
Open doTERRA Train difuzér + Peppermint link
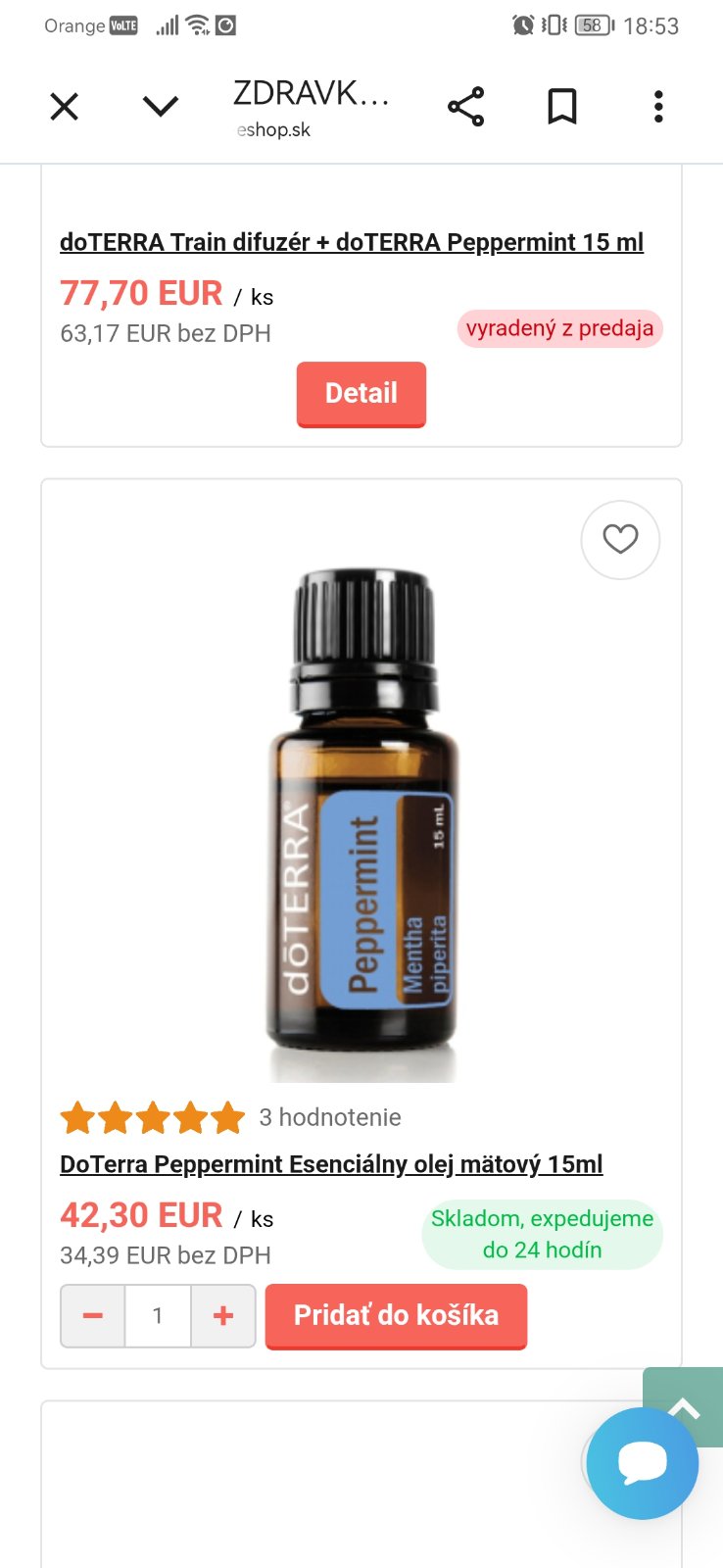351,242
